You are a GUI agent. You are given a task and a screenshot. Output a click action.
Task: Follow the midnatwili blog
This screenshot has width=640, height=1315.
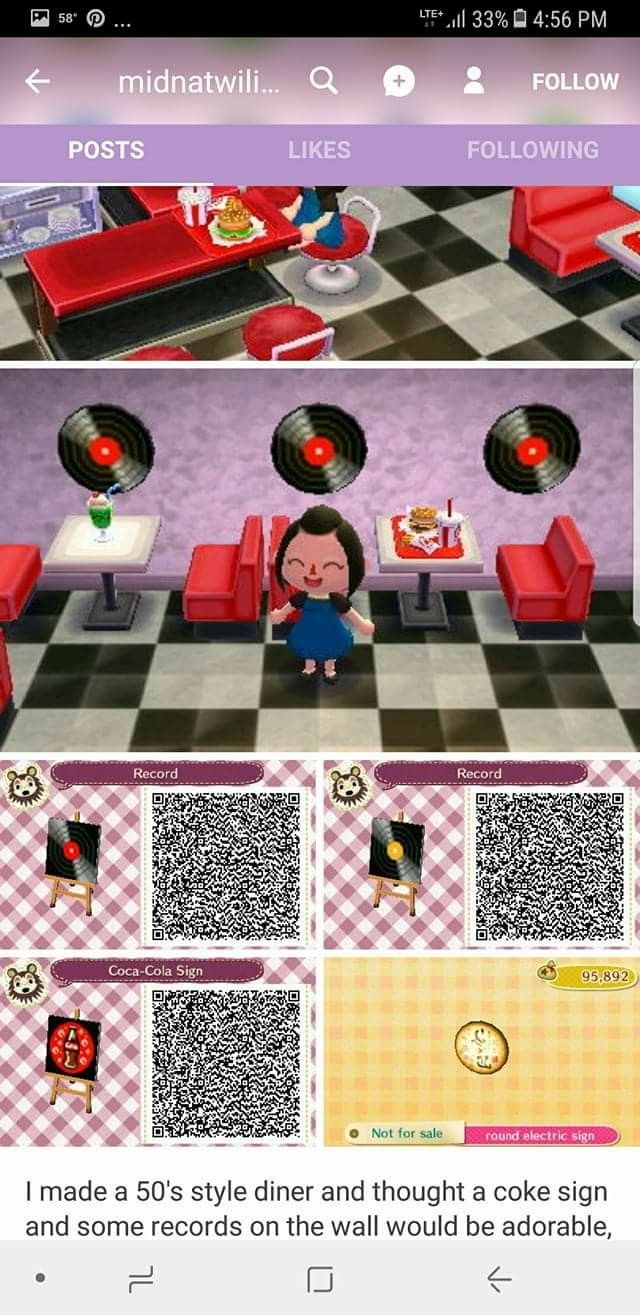tap(575, 82)
